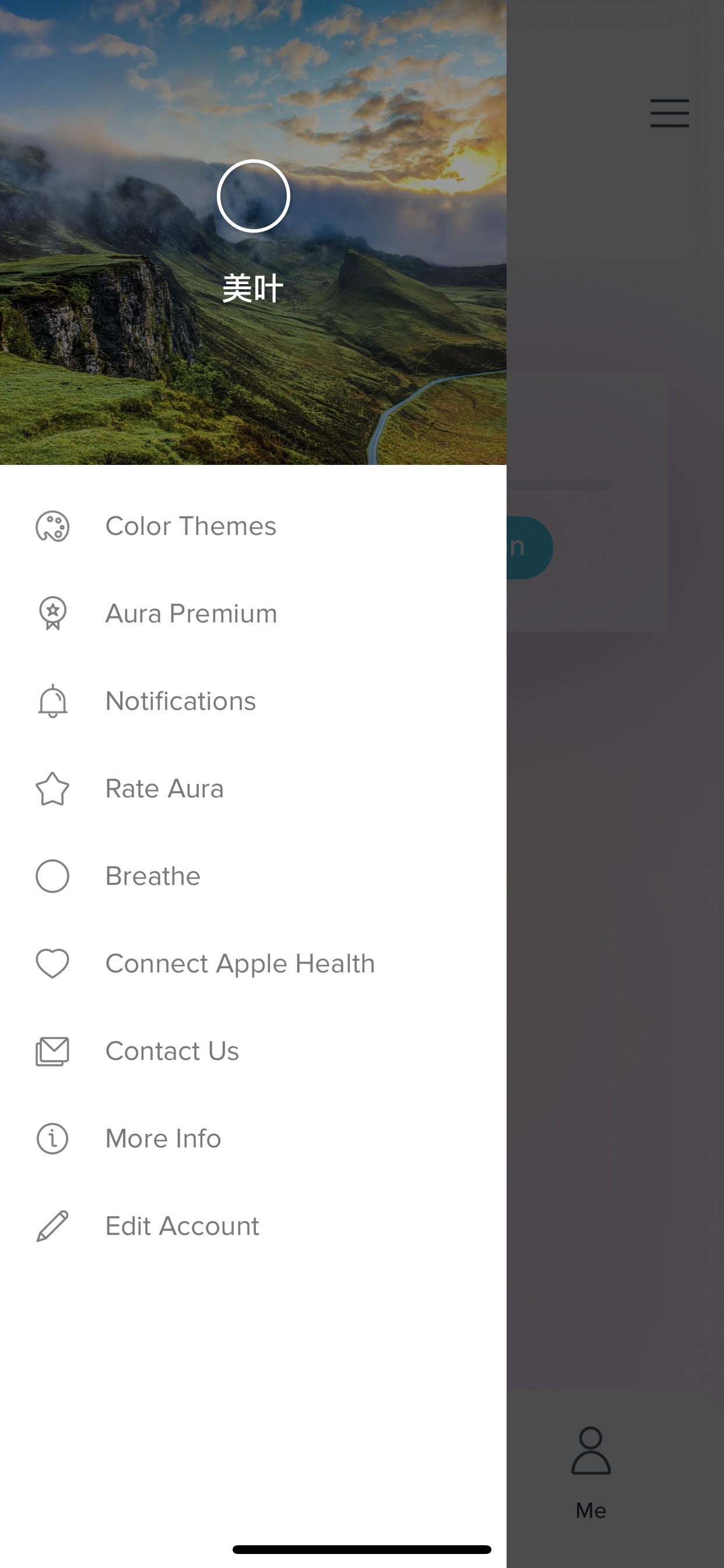Open Notifications settings

253,701
